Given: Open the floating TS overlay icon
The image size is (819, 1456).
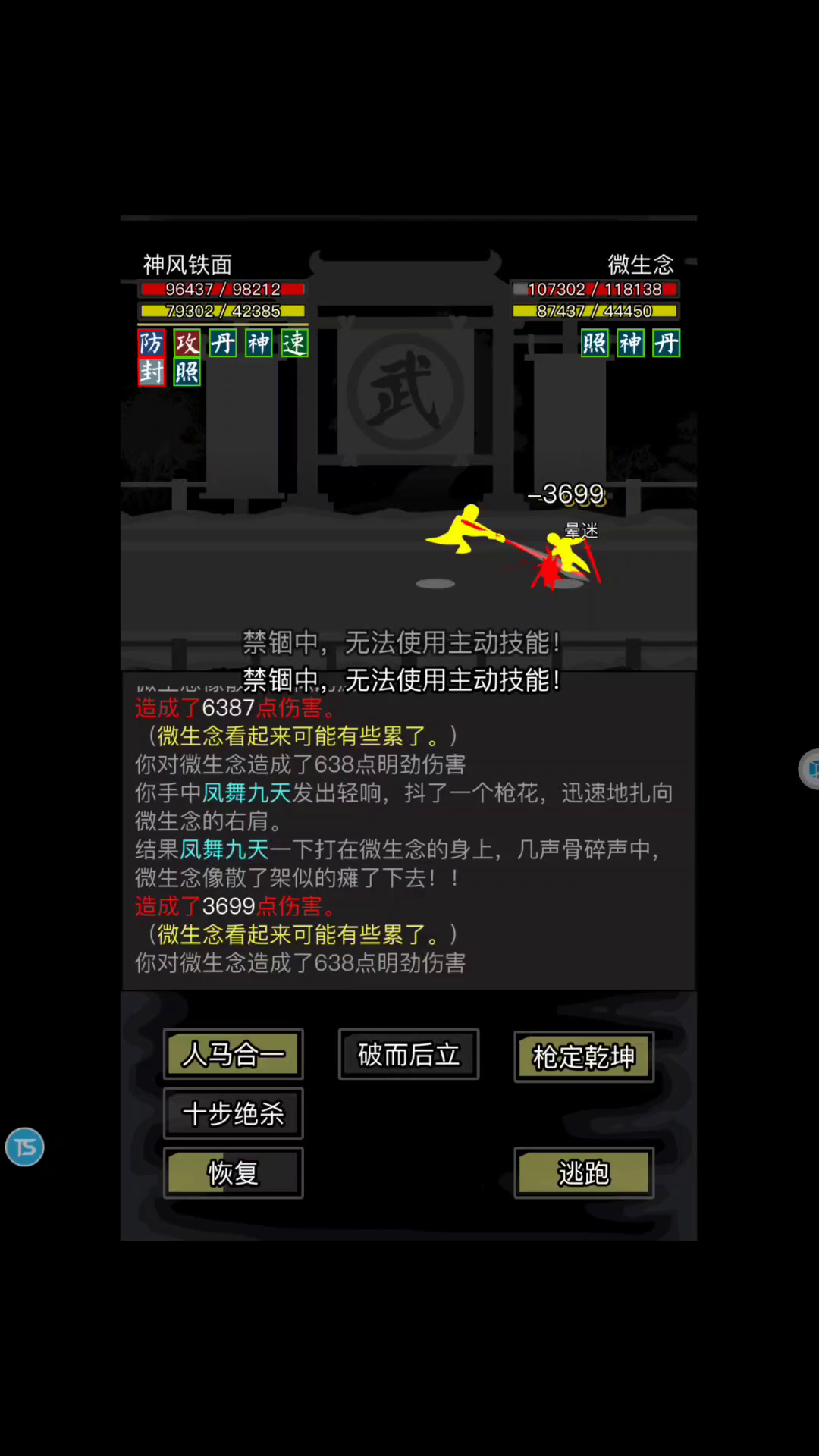Looking at the screenshot, I should 25,1147.
